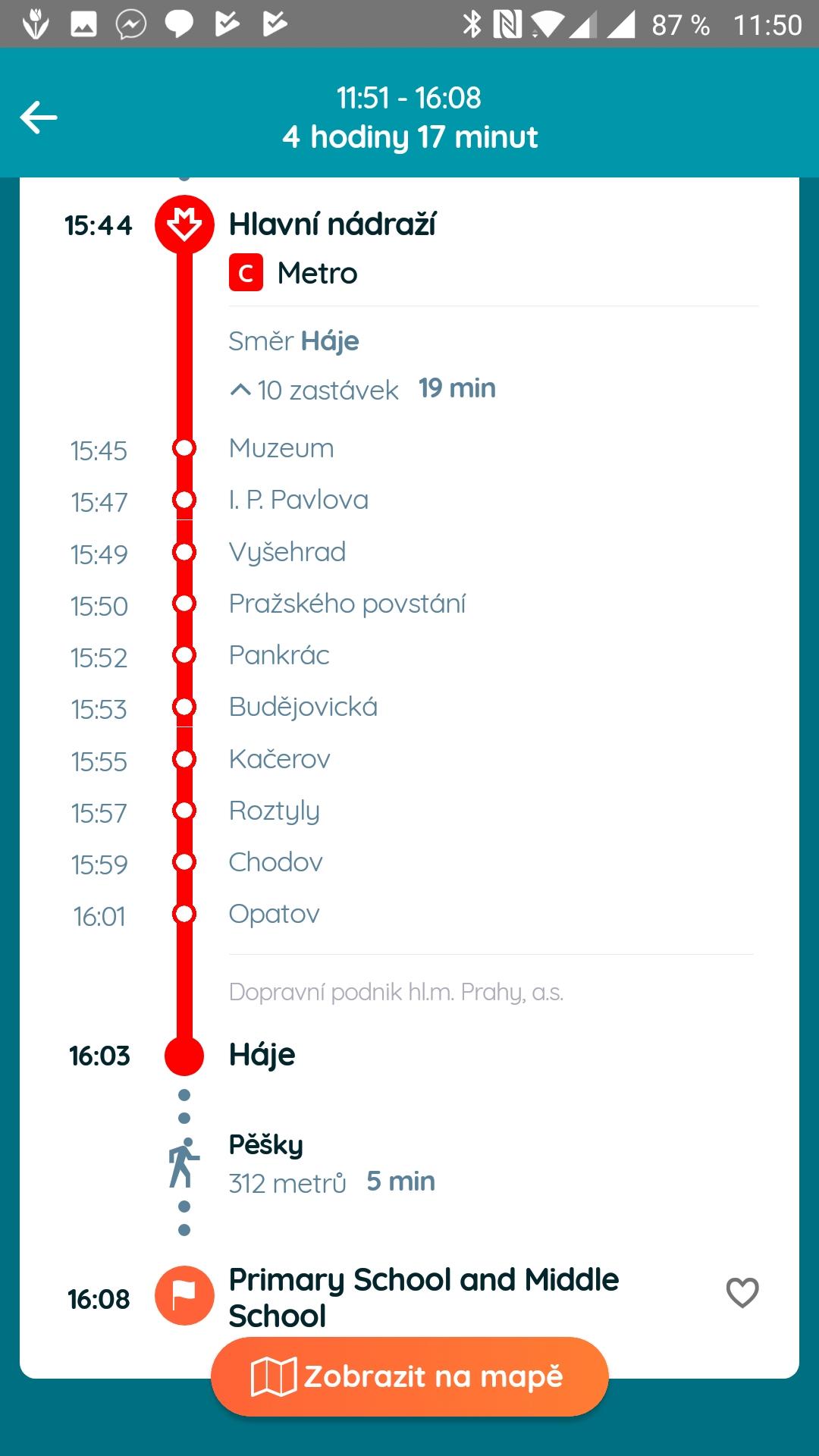Tap Zobrazit na mapě button
Screen dimensions: 819x1456
(x=409, y=1376)
